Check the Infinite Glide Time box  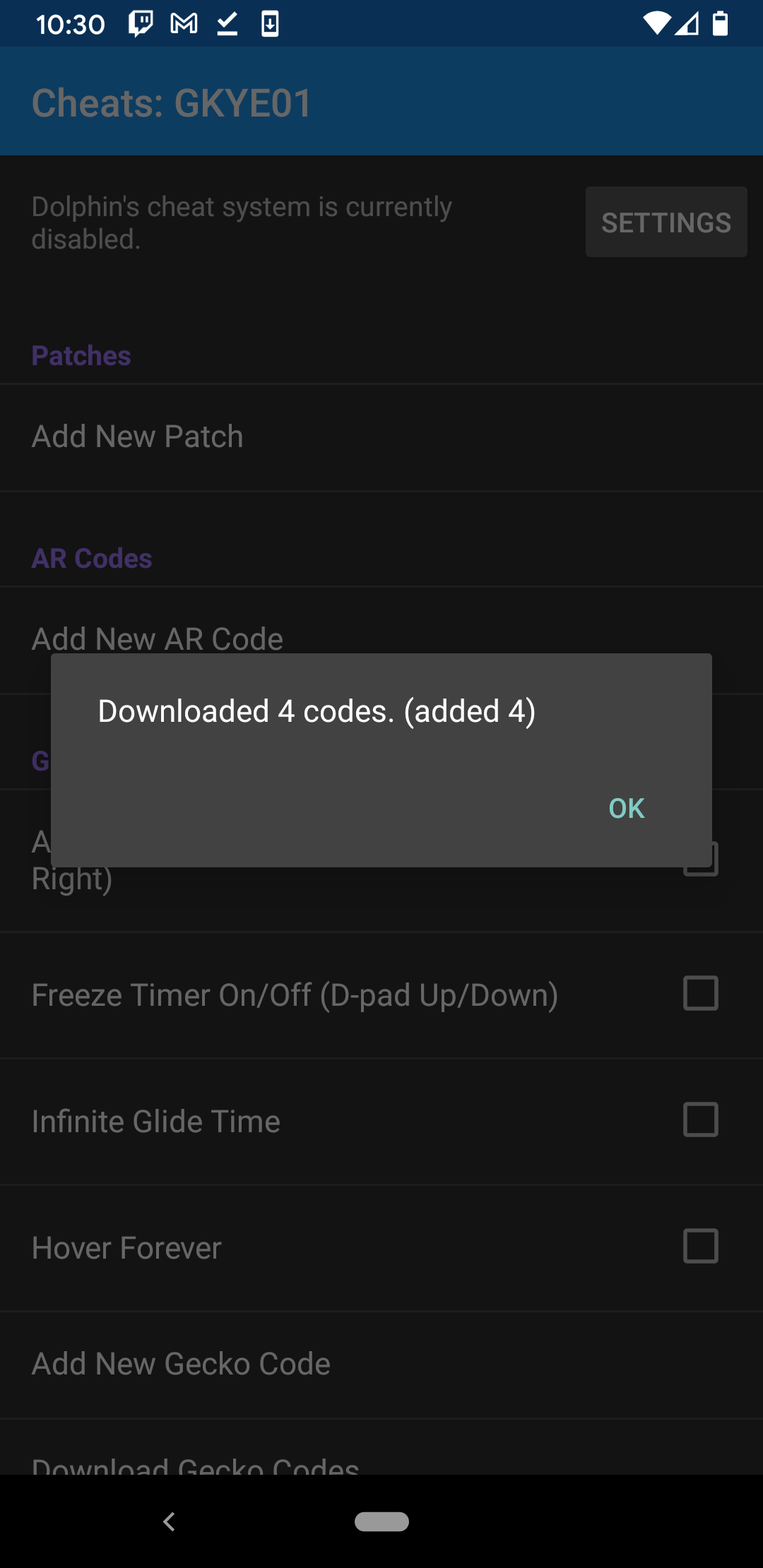click(x=701, y=1119)
